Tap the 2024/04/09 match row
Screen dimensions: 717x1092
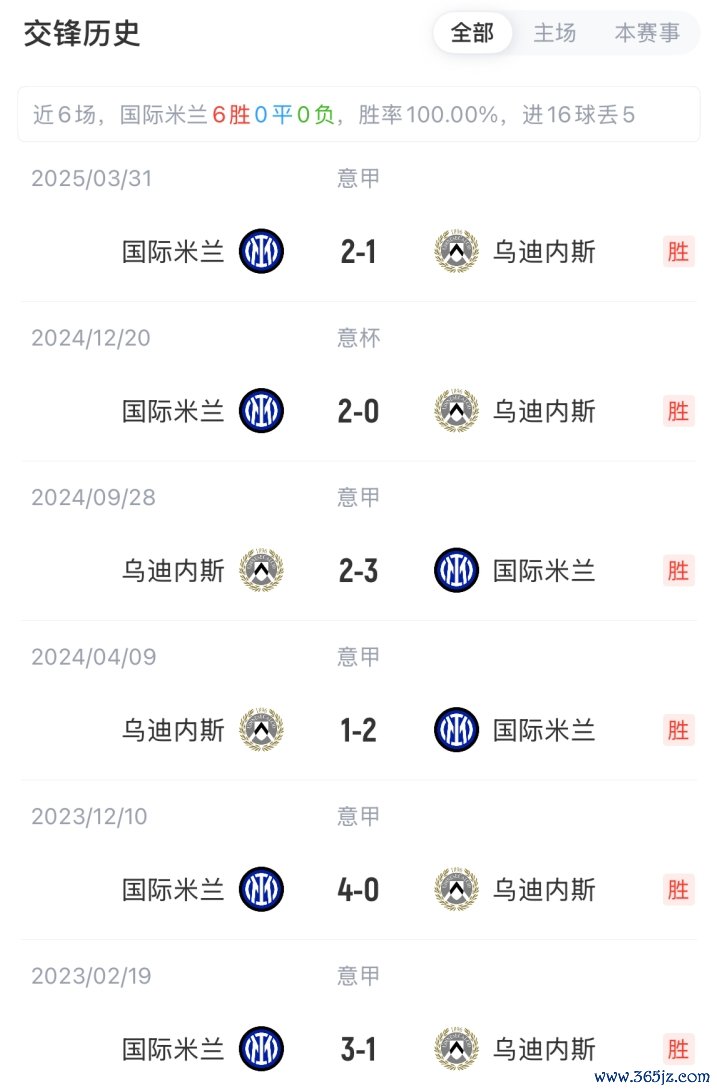358,730
